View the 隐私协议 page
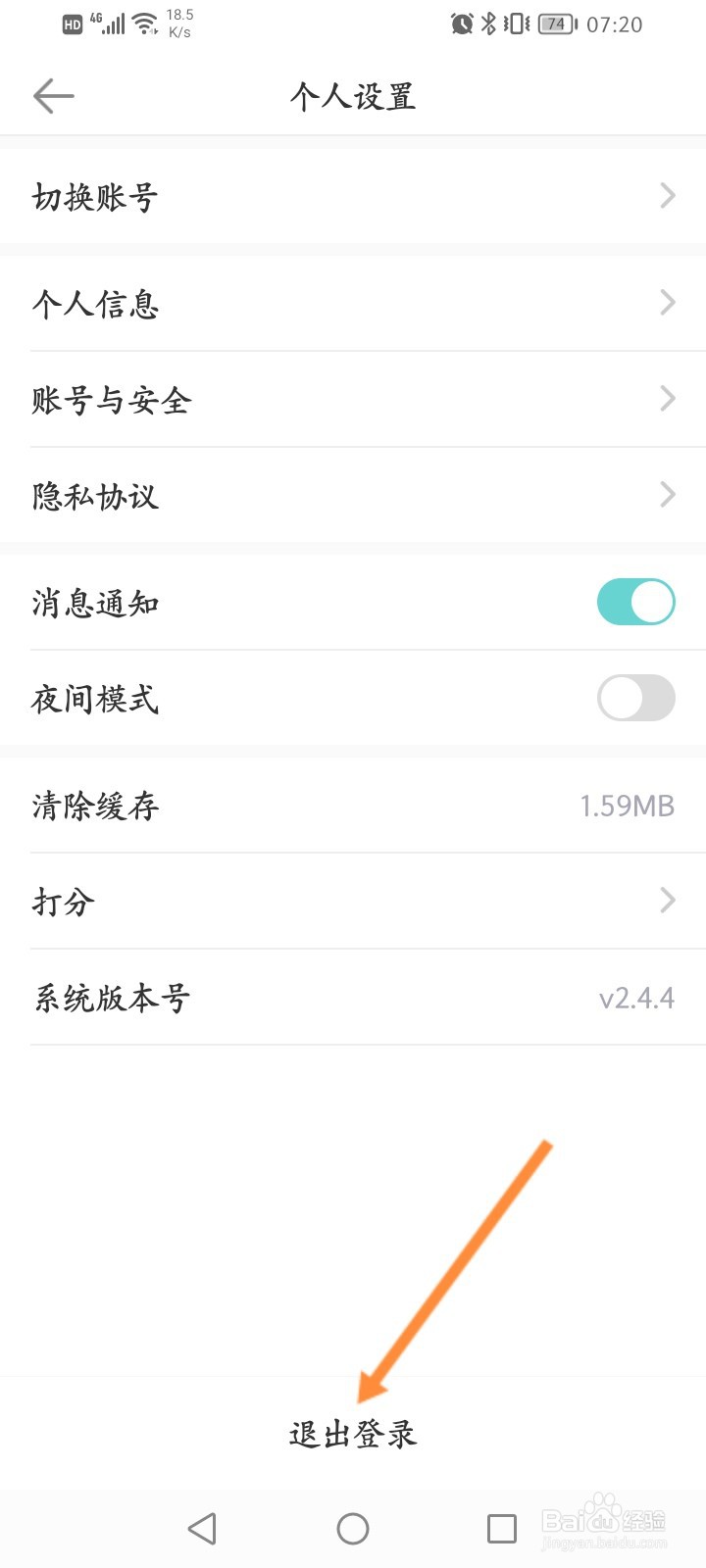Screen dimensions: 706x1568 pos(353,495)
